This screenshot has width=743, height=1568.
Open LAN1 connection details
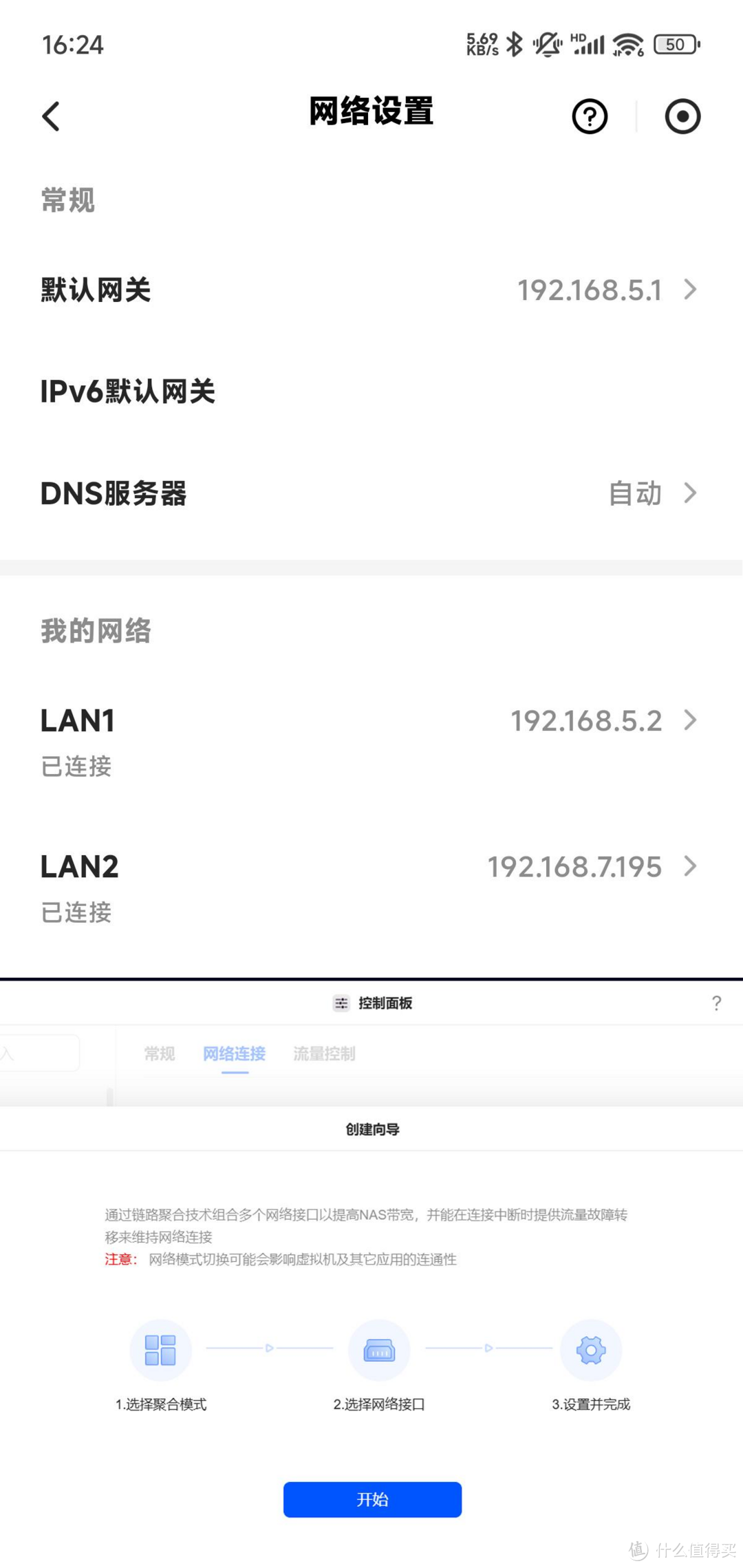click(x=371, y=742)
